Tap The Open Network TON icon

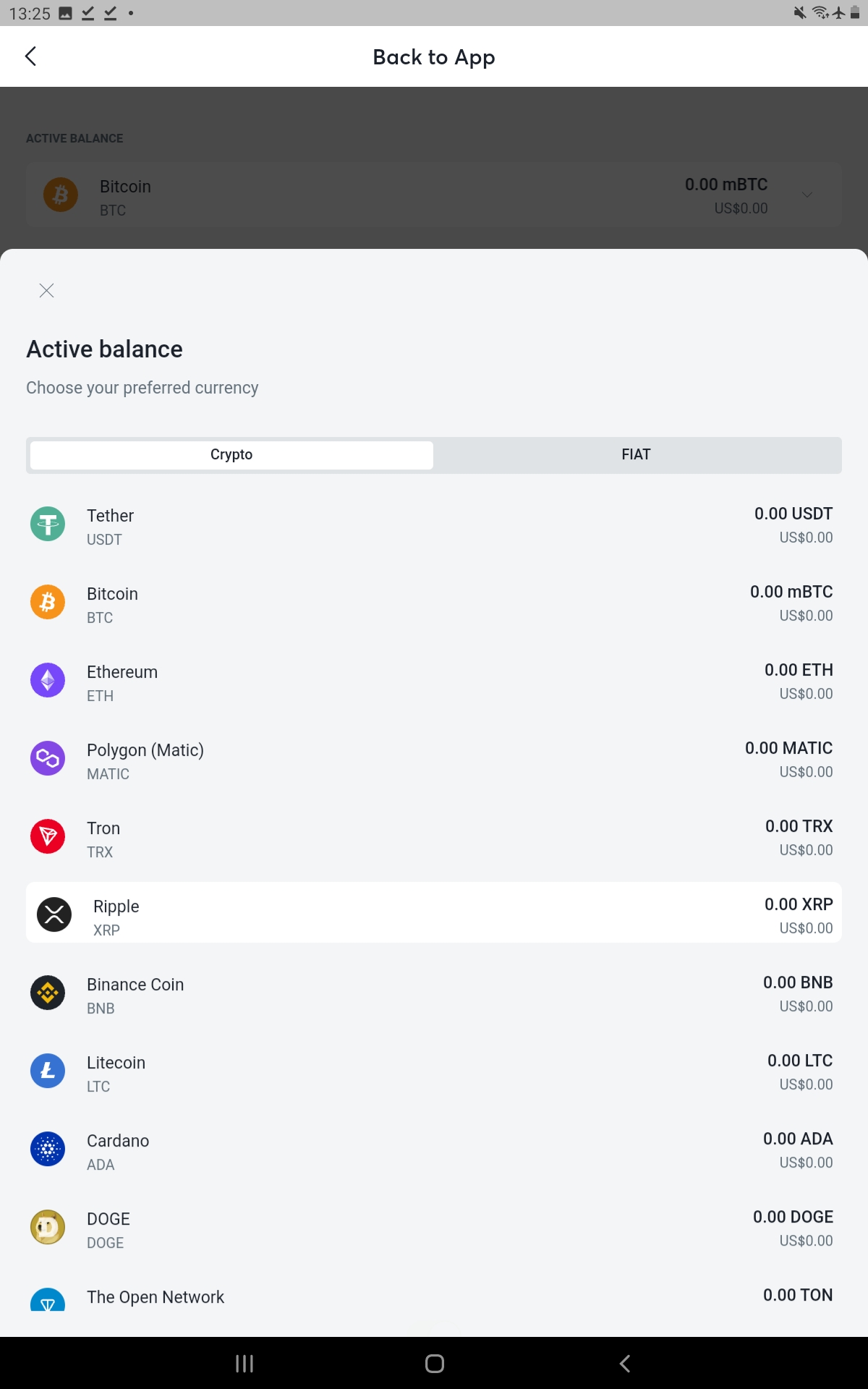47,1299
